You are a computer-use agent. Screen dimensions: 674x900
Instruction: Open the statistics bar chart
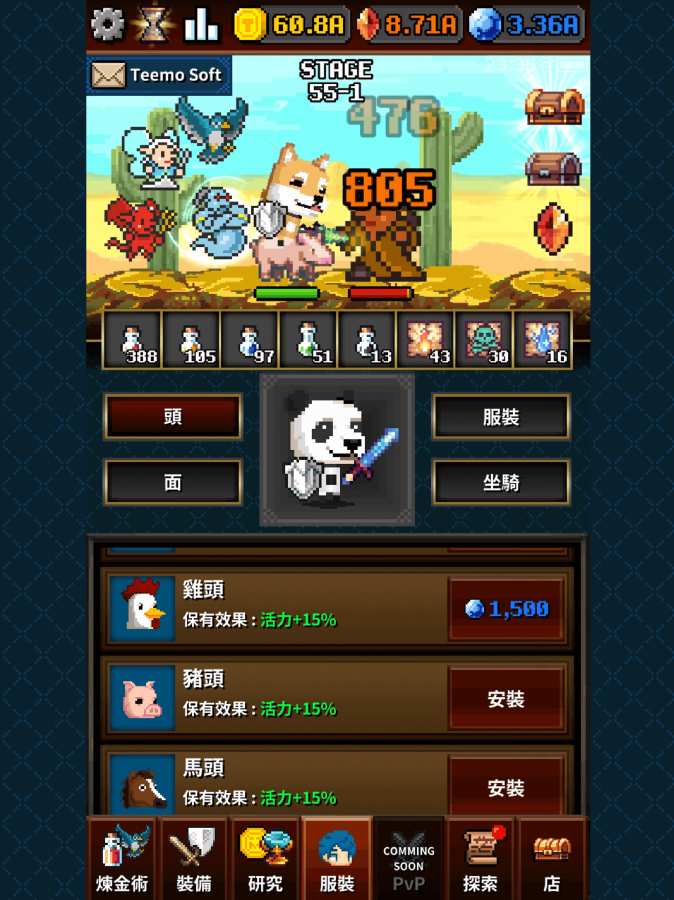click(x=201, y=24)
